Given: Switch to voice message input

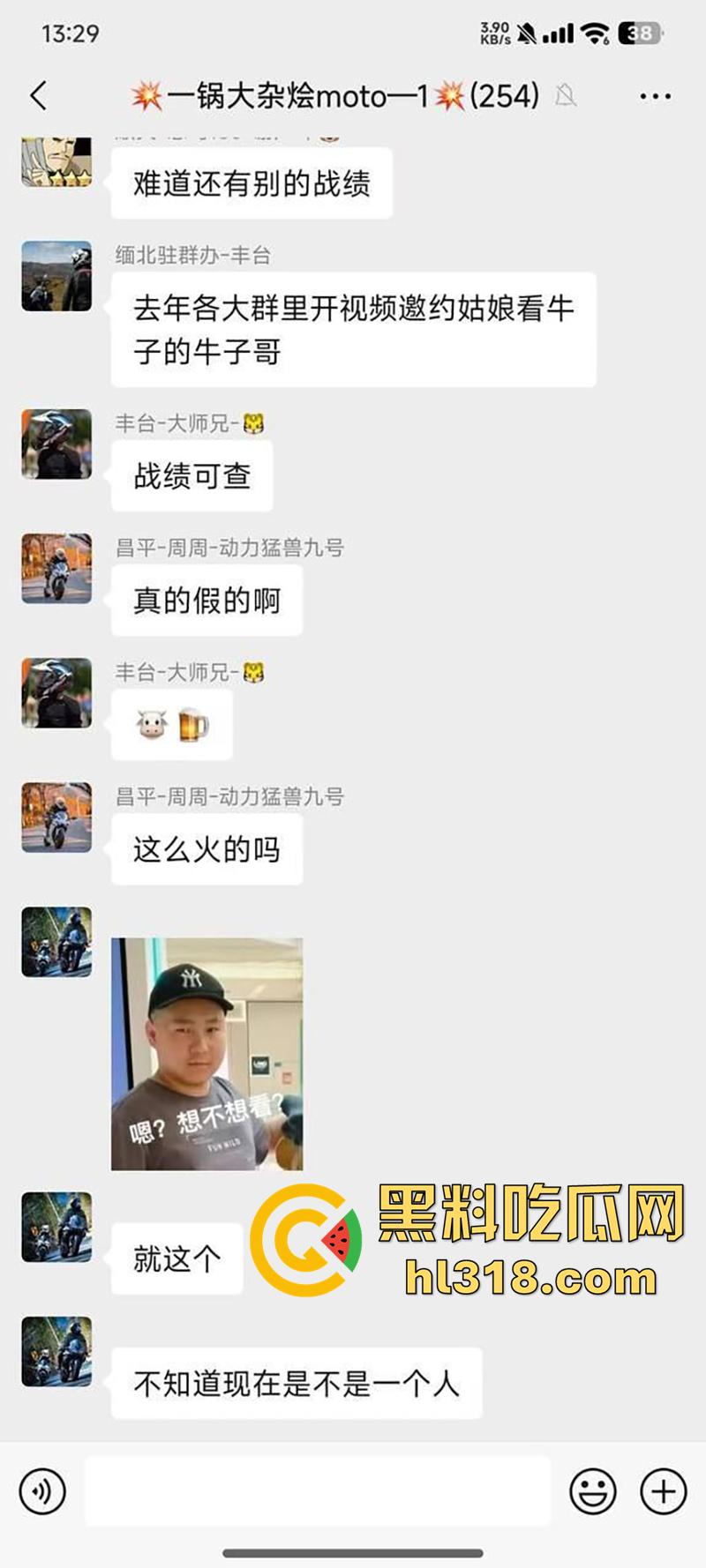Looking at the screenshot, I should tap(42, 1491).
